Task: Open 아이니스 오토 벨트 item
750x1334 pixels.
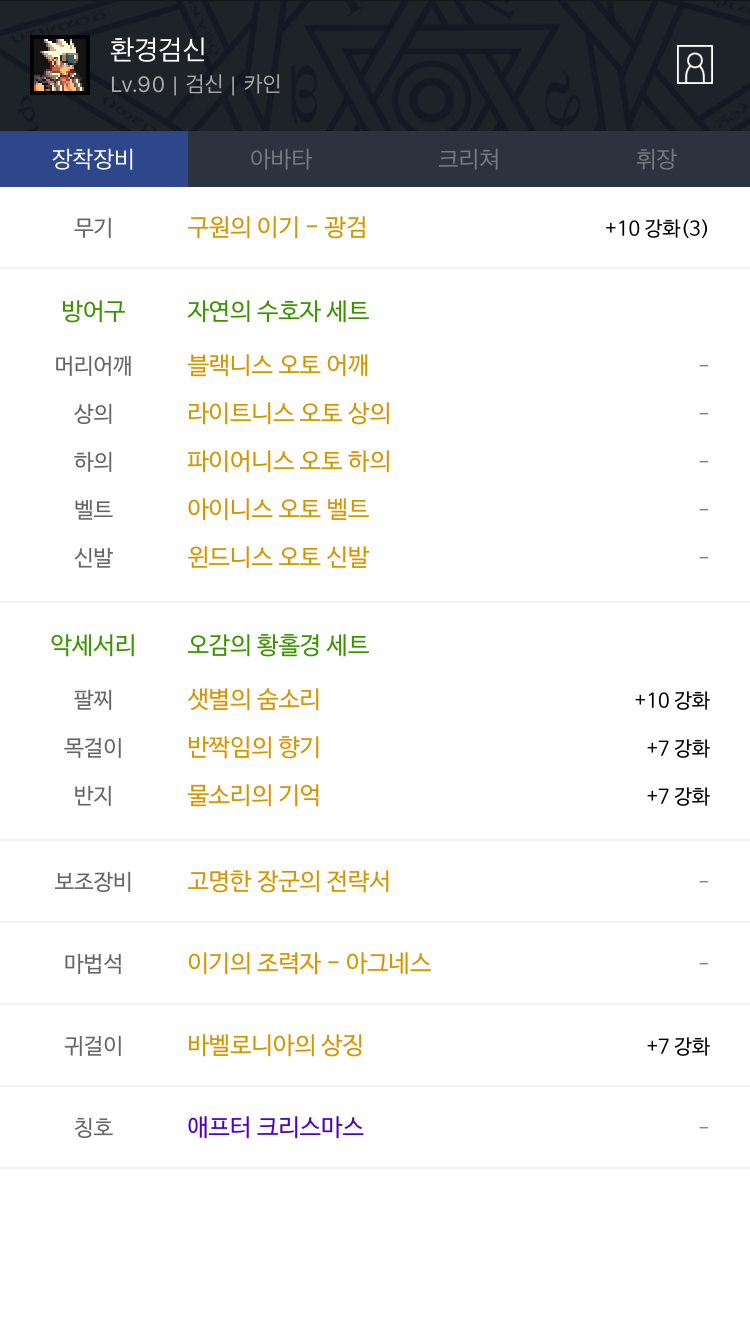Action: click(278, 509)
